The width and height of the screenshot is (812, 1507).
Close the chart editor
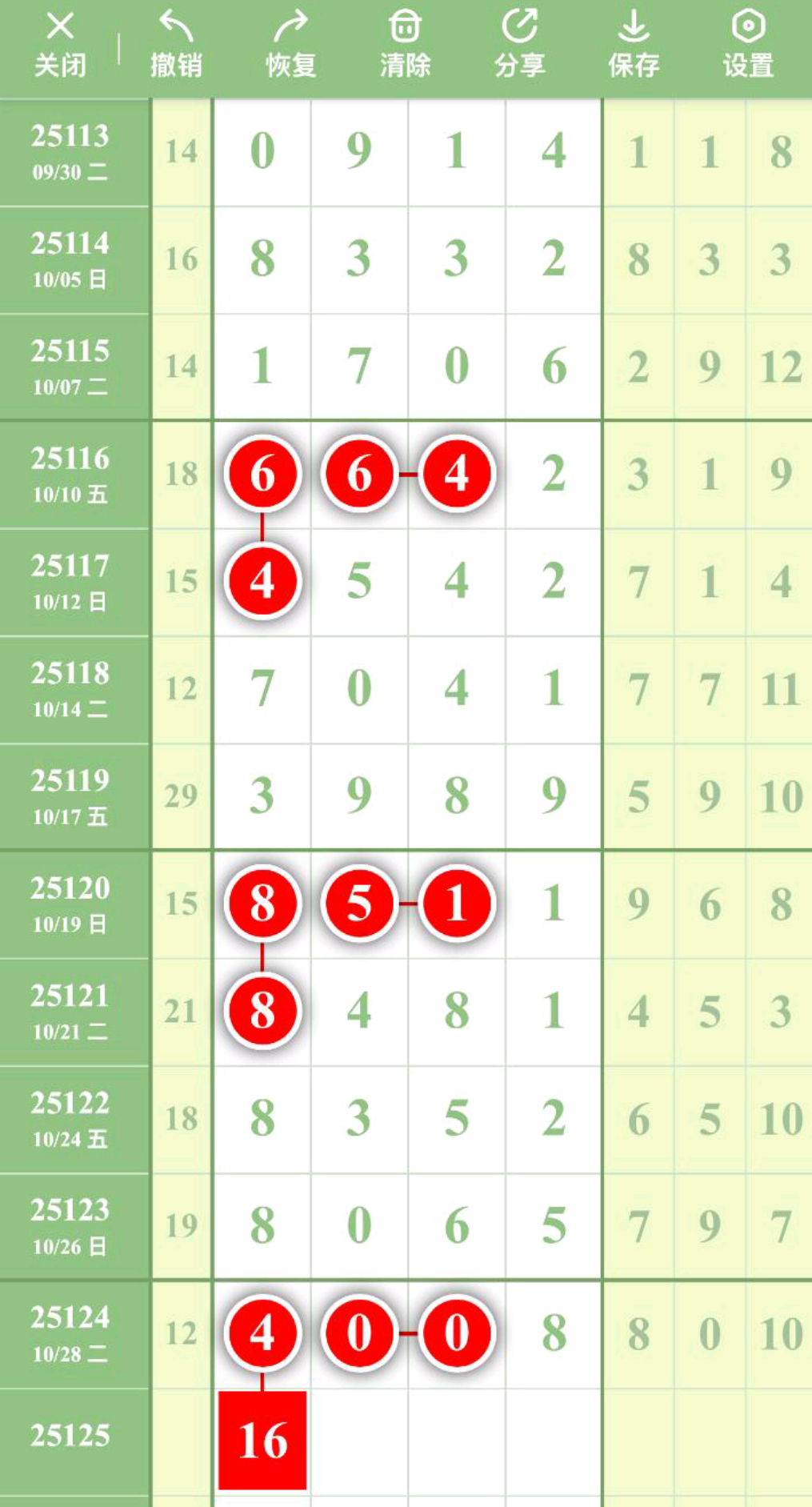tap(60, 44)
